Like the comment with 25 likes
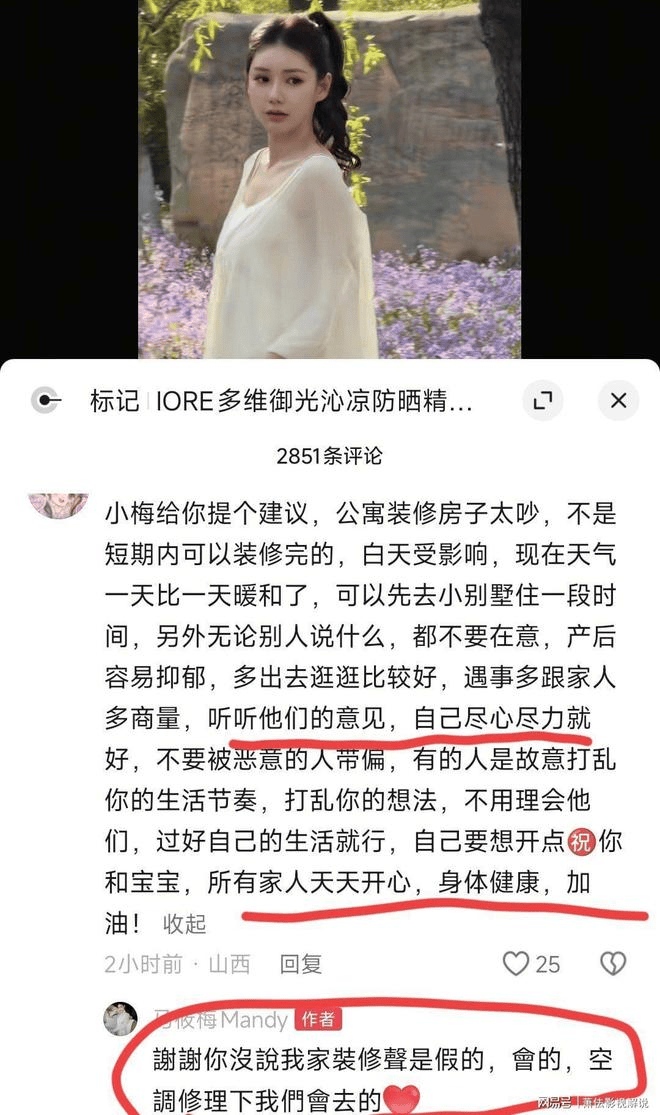The height and width of the screenshot is (1115, 660). click(x=516, y=964)
